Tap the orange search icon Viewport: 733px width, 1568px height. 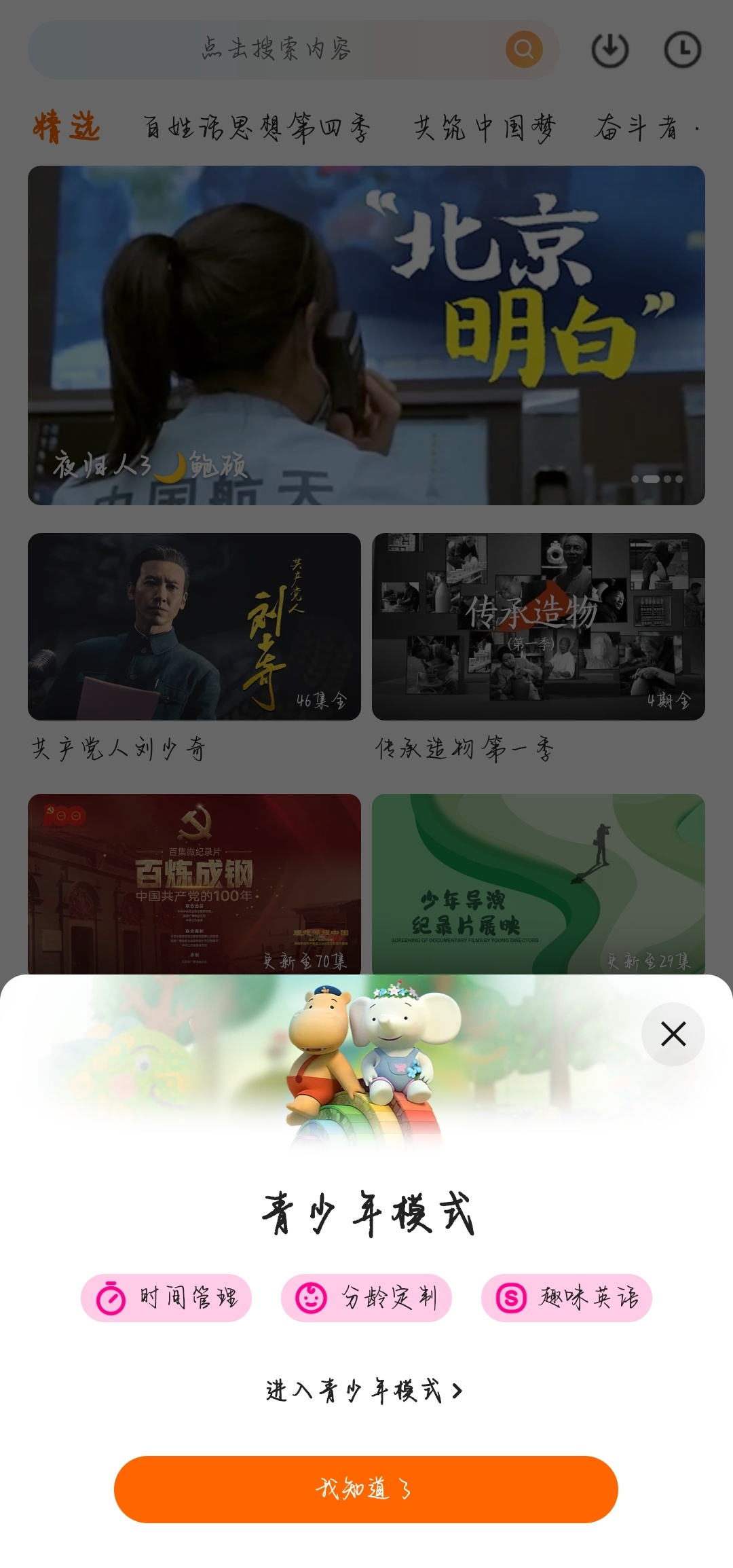point(523,49)
